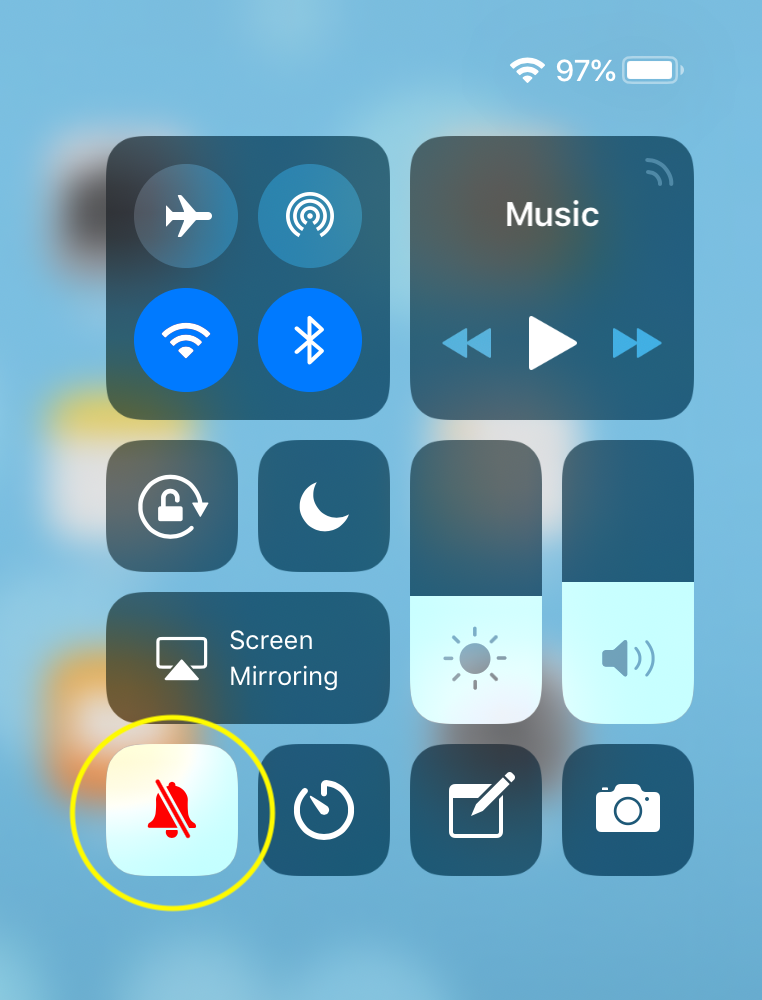The height and width of the screenshot is (1000, 762).
Task: Toggle AirDrop on
Action: (310, 216)
